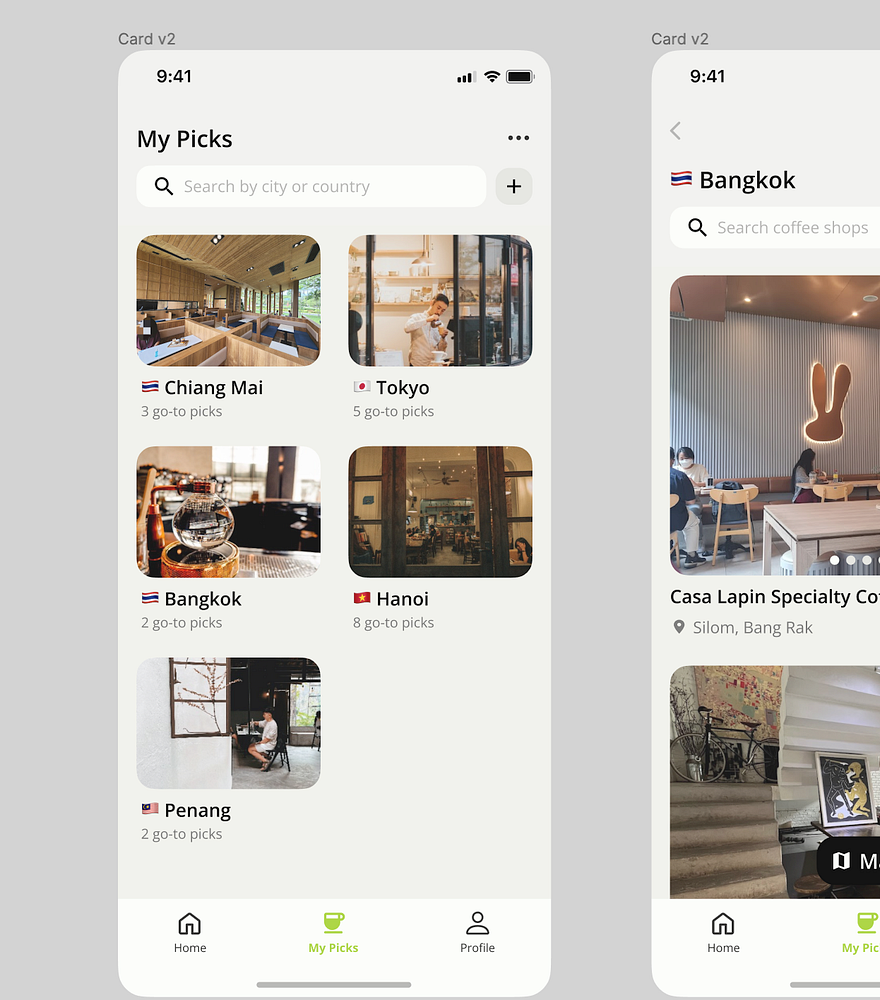Go to Home tab on the Bangkok screen
Screen dimensions: 880x1000
pos(723,932)
